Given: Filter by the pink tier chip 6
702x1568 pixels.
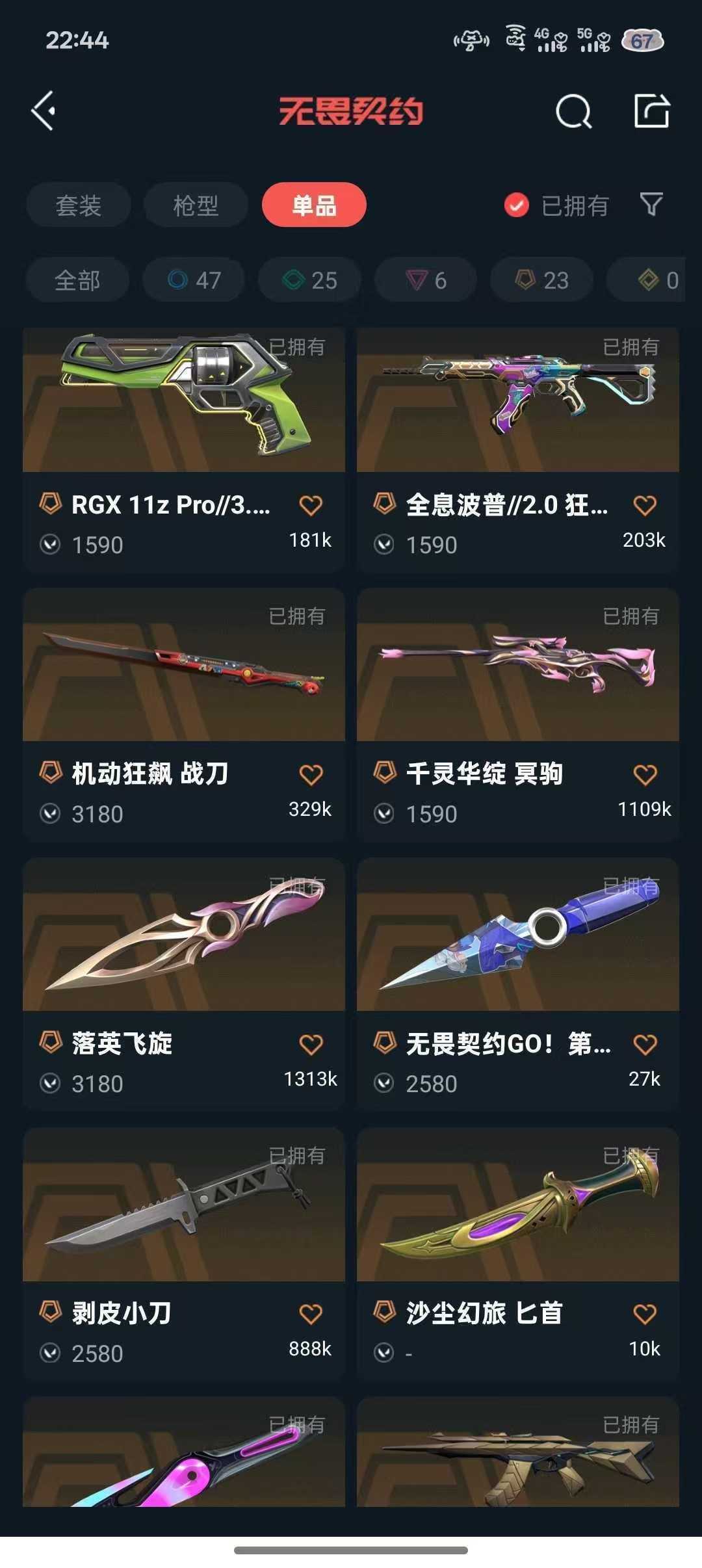Looking at the screenshot, I should pyautogui.click(x=426, y=280).
